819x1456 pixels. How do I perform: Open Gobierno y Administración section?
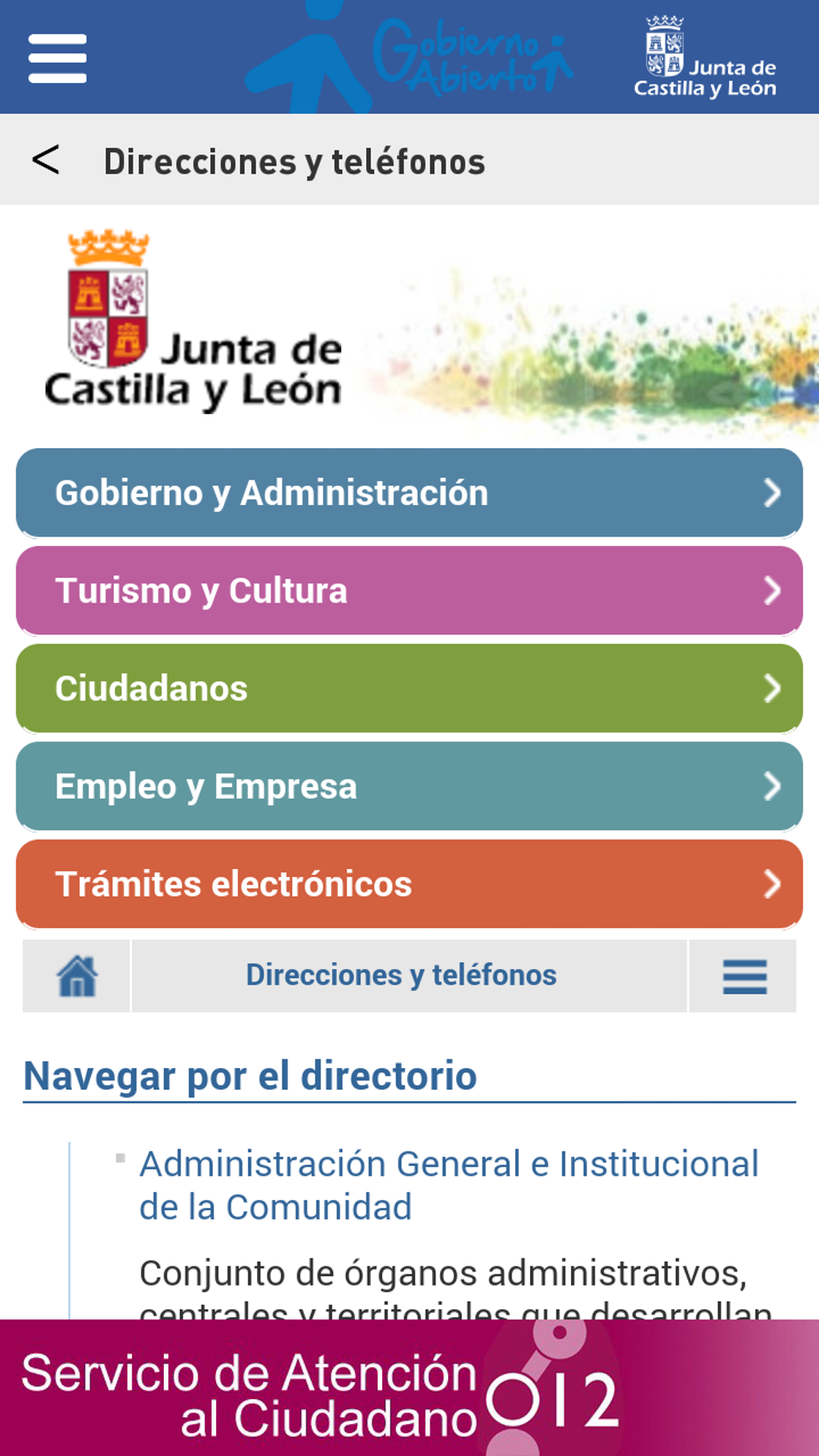[x=409, y=492]
